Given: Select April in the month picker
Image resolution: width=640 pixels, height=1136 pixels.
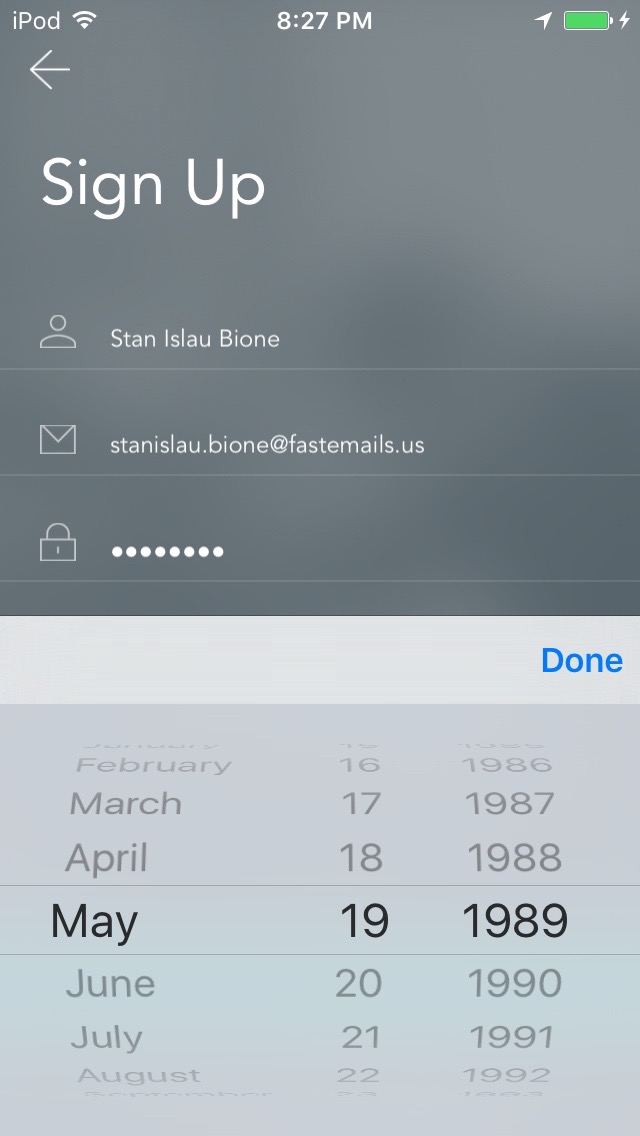Looking at the screenshot, I should point(107,858).
